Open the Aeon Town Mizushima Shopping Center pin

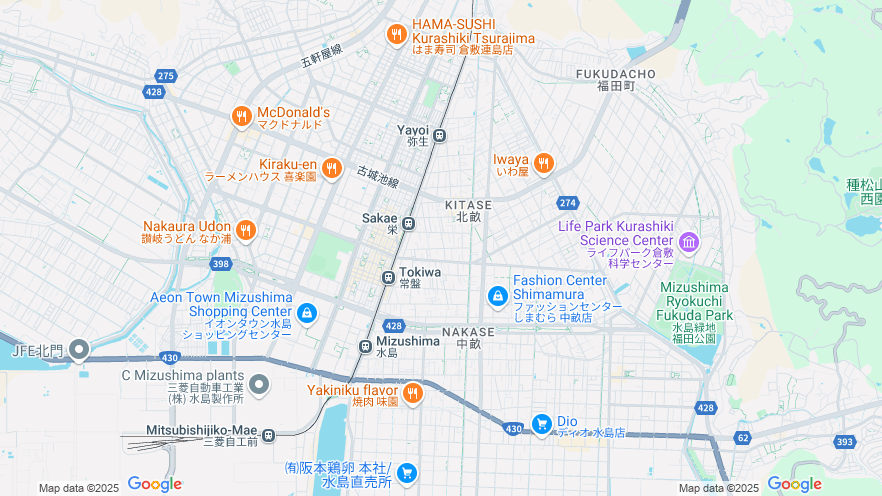click(x=307, y=312)
